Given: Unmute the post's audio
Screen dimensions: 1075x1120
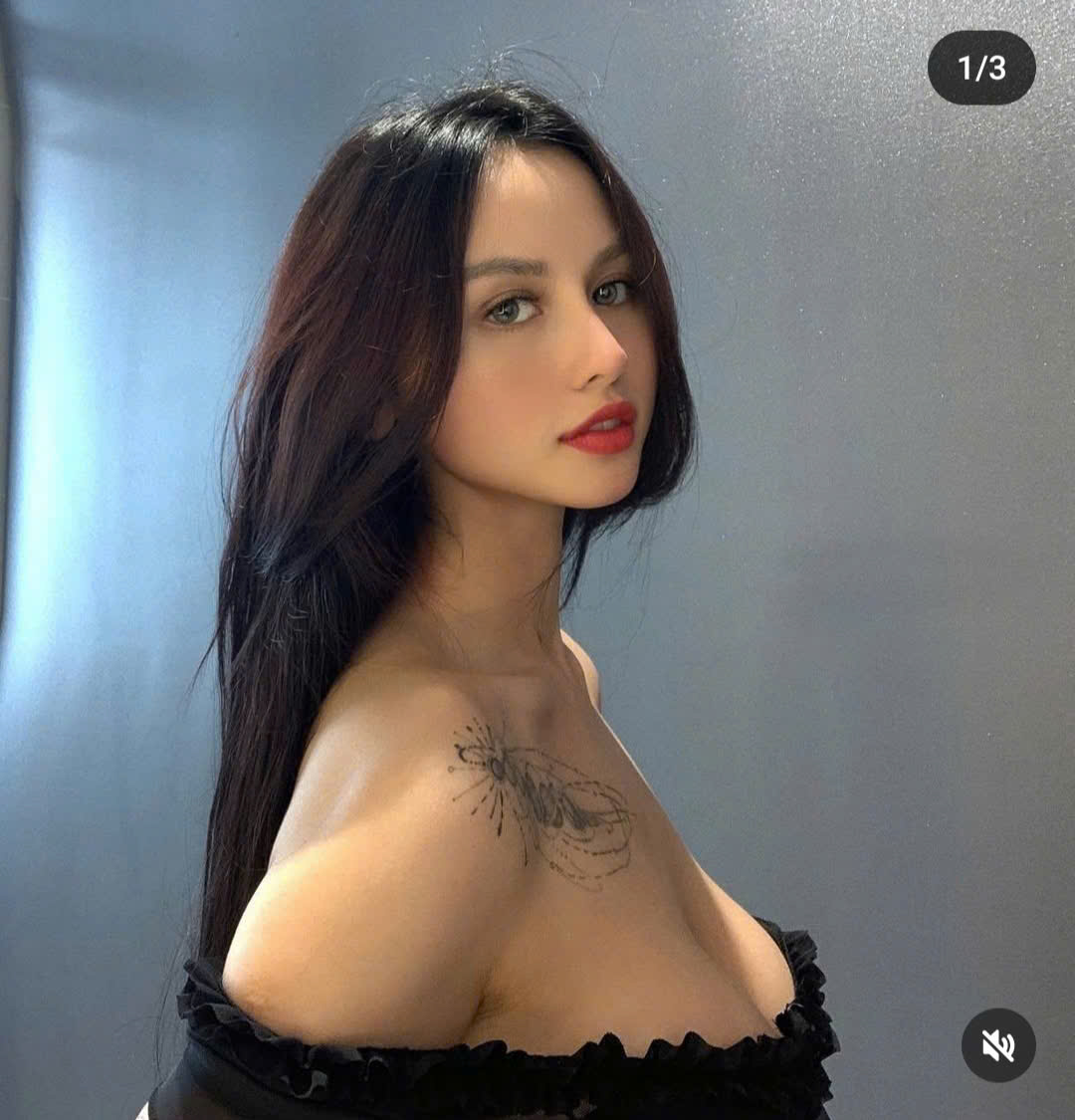Looking at the screenshot, I should click(x=997, y=1045).
